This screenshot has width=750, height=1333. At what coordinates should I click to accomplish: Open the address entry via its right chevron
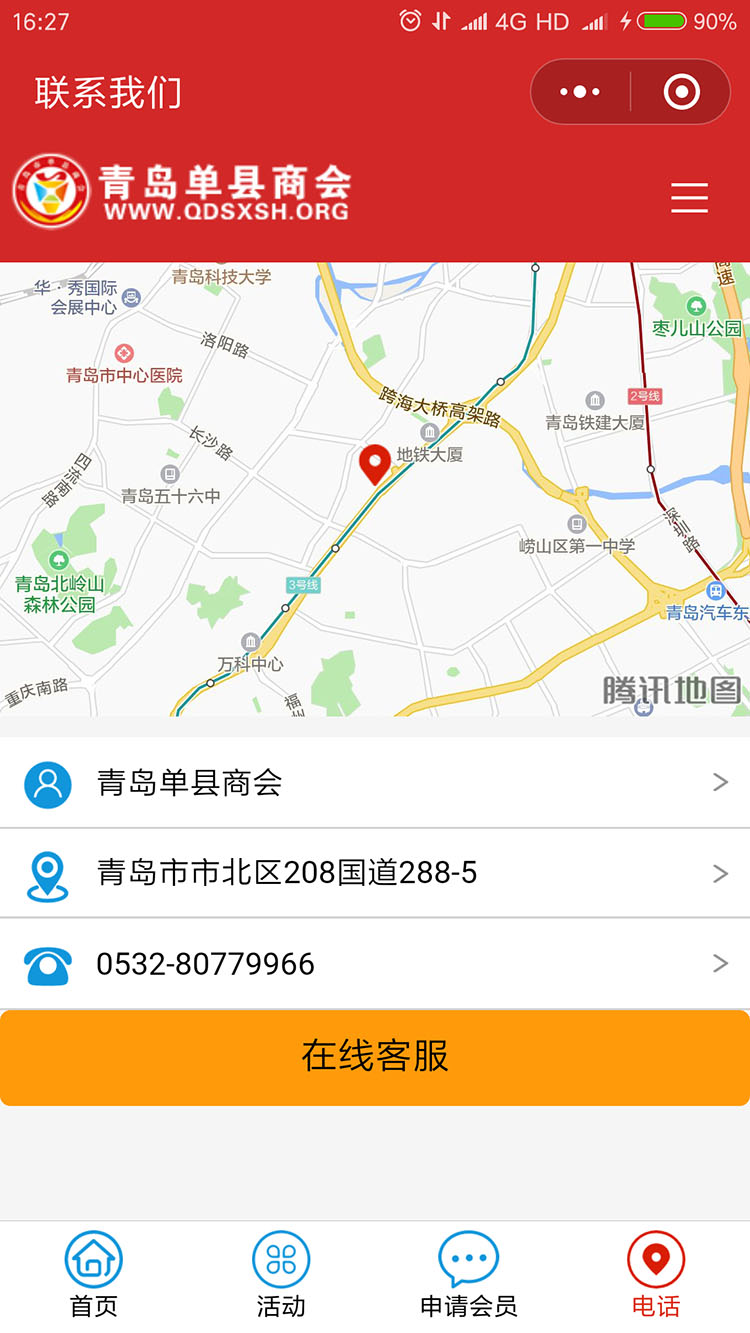[x=720, y=873]
